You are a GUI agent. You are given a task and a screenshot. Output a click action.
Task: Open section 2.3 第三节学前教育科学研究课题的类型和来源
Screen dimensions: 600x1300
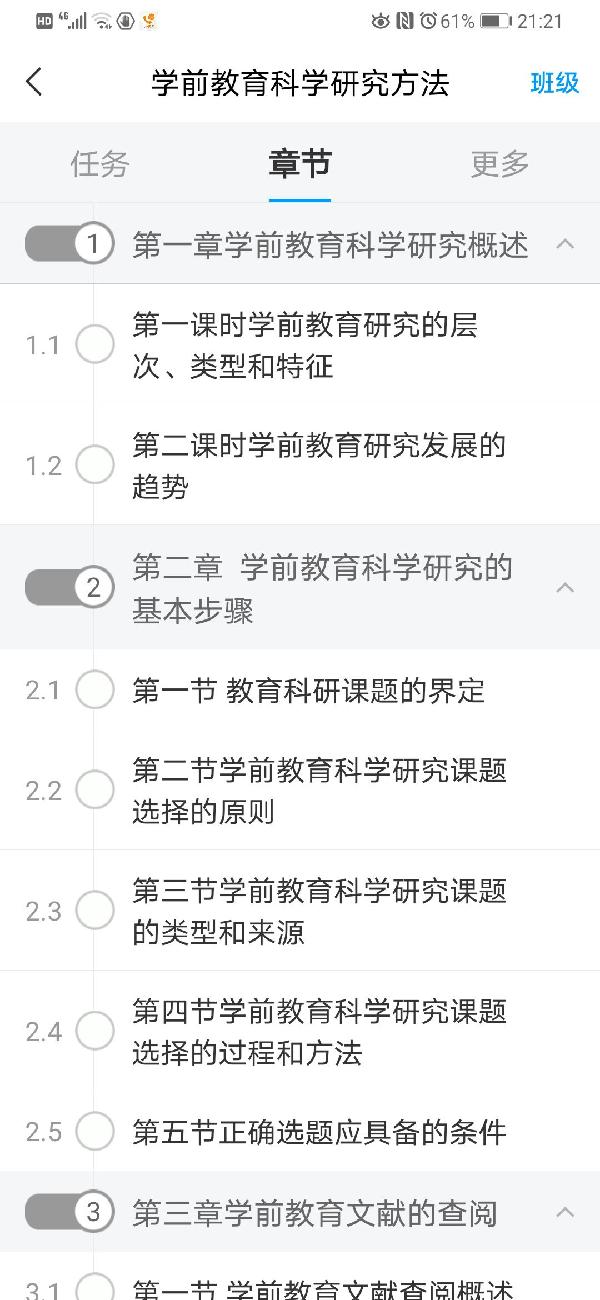[319, 911]
